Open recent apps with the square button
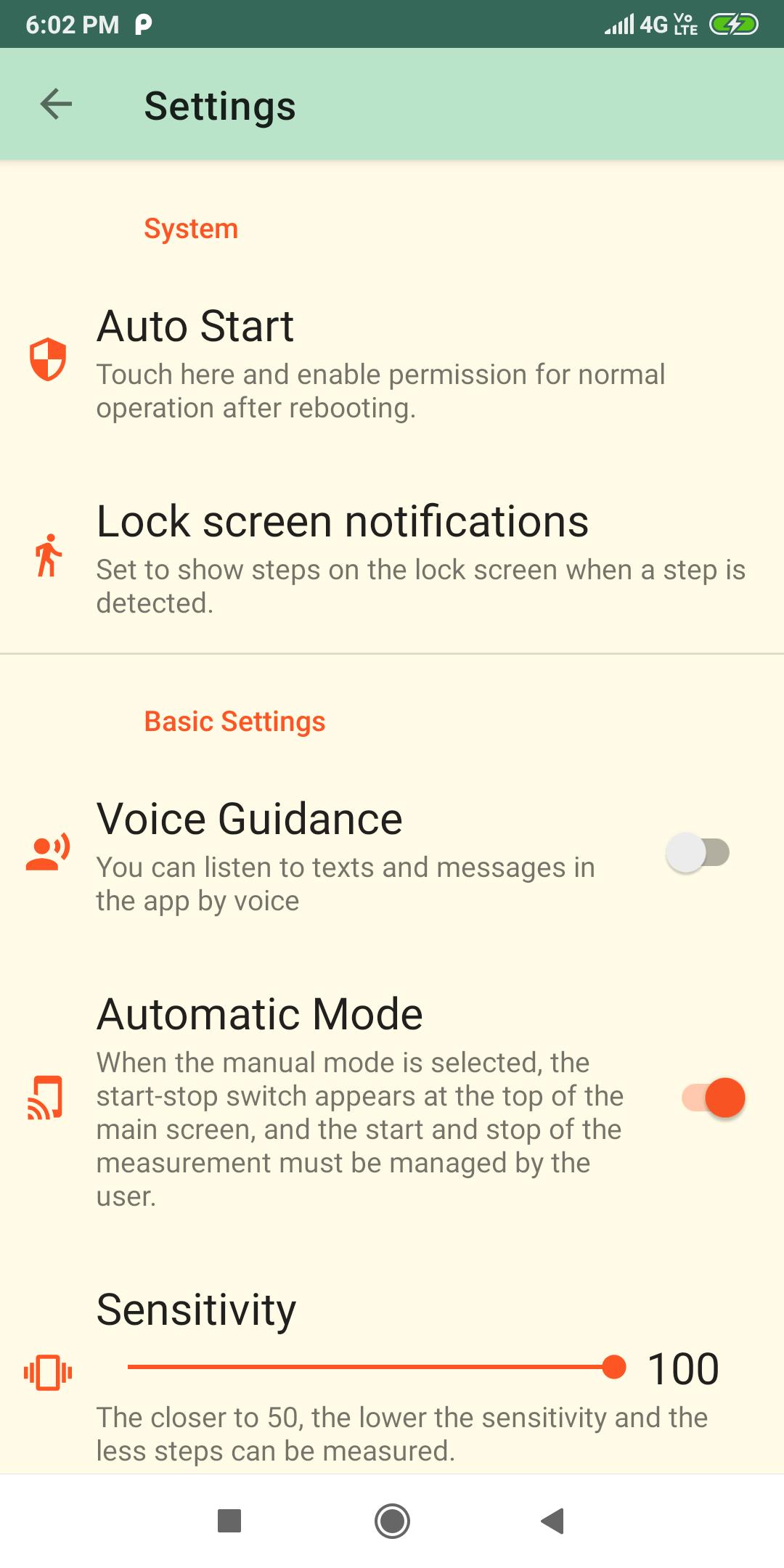 [x=229, y=1521]
